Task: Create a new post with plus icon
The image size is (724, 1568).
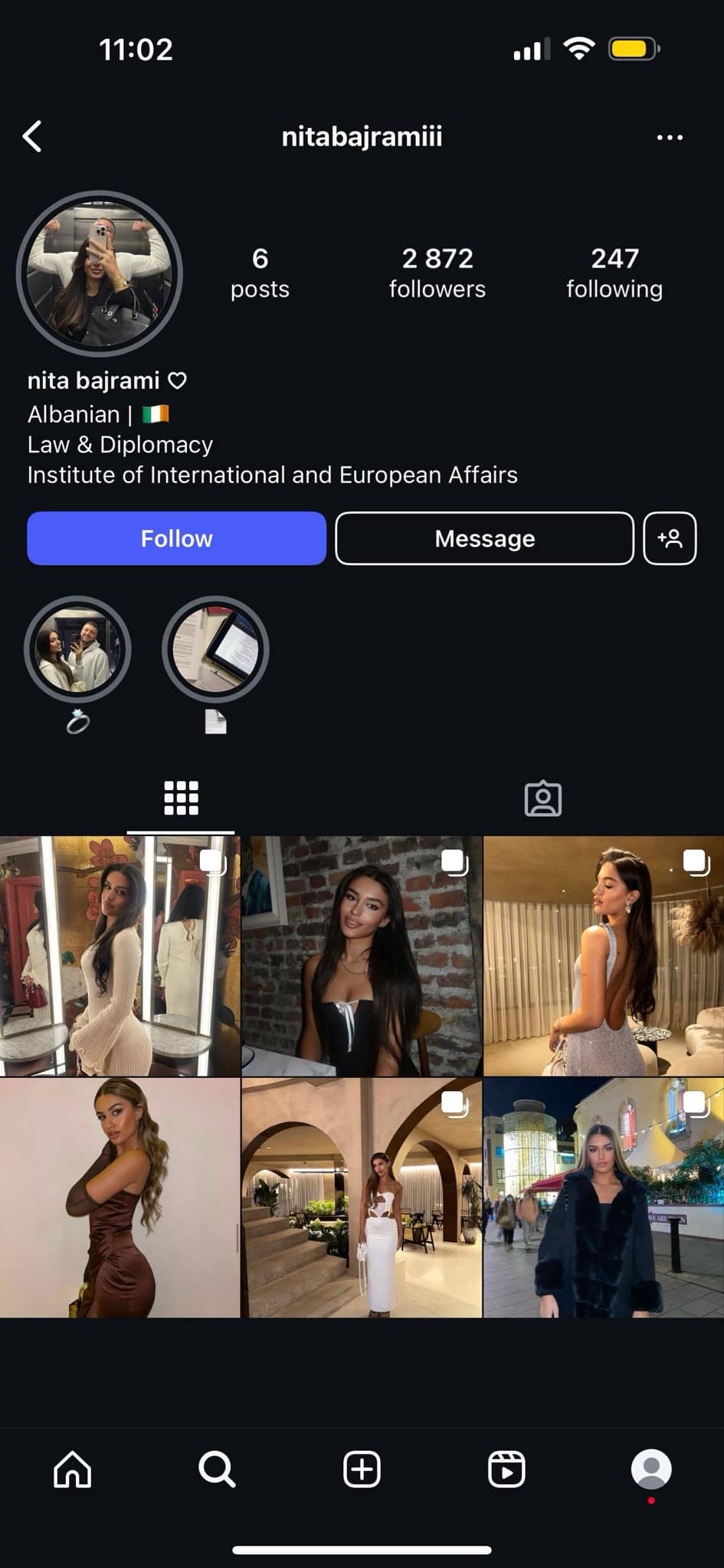Action: 362,1469
